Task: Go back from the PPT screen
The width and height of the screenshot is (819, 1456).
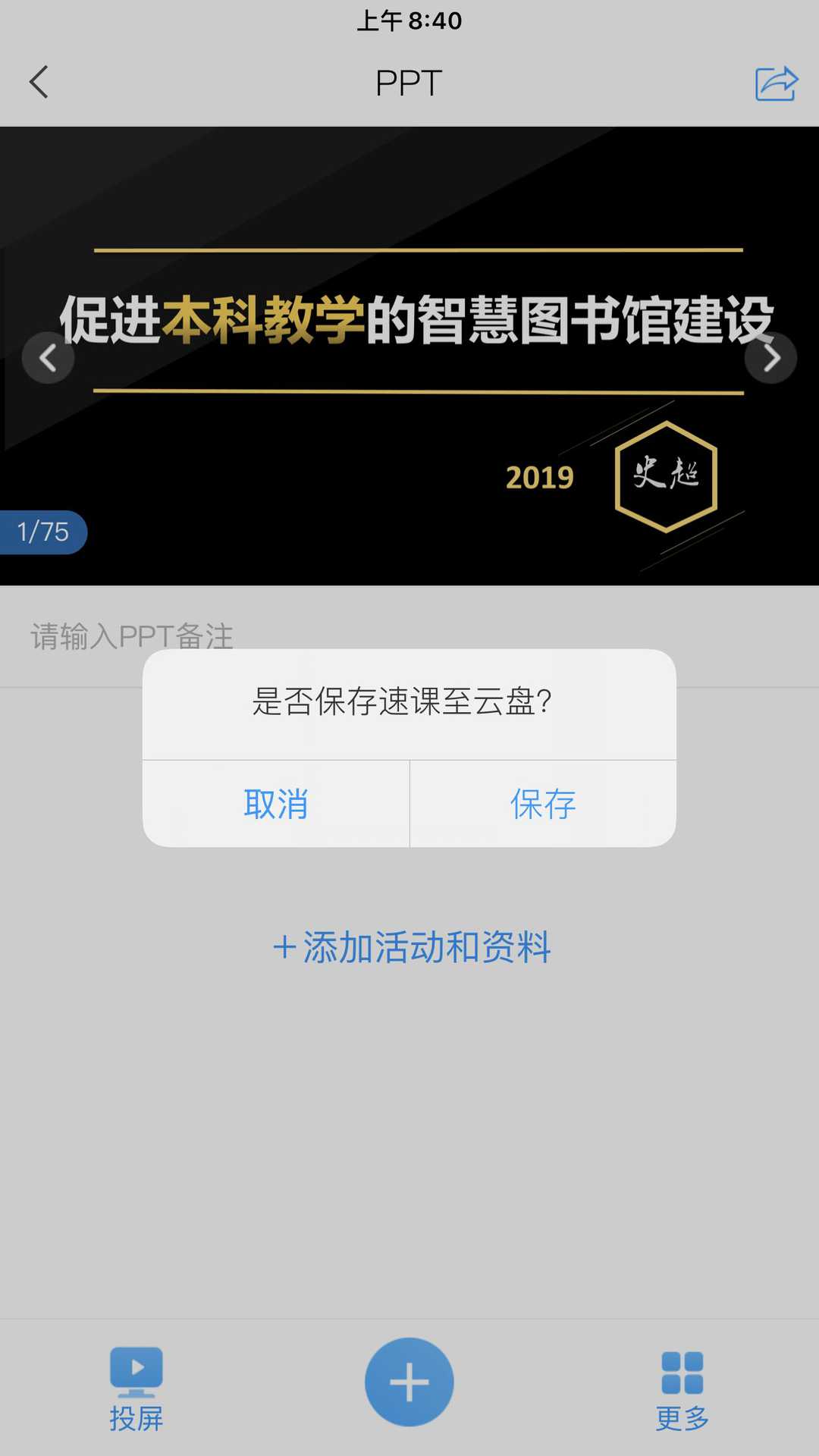Action: coord(39,82)
